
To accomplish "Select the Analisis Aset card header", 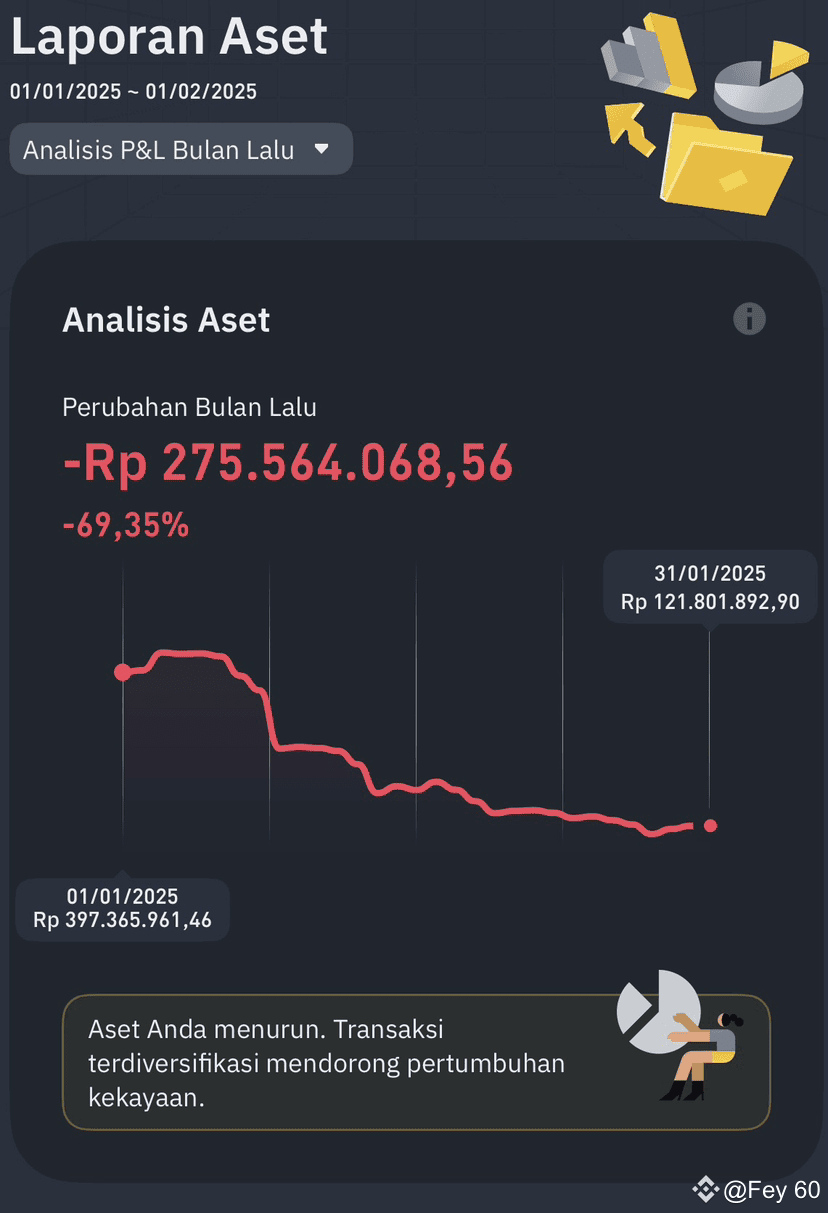I will click(166, 319).
